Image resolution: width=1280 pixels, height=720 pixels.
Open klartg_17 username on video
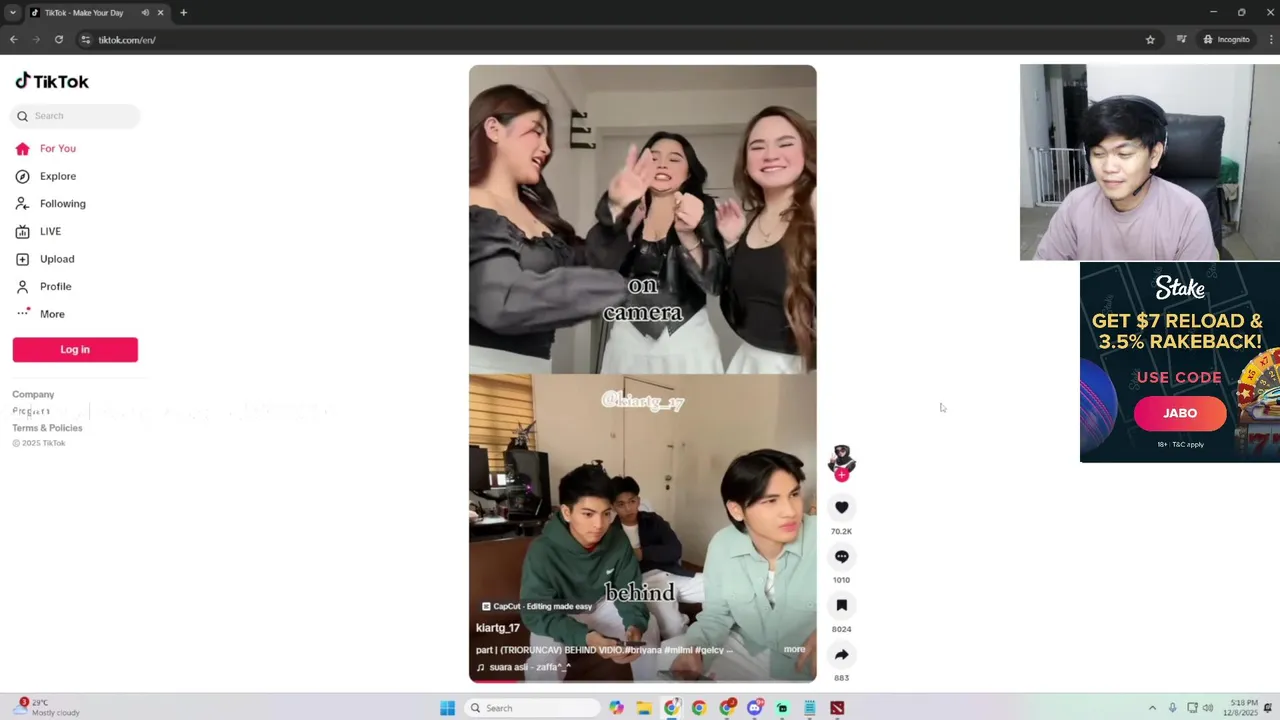498,628
